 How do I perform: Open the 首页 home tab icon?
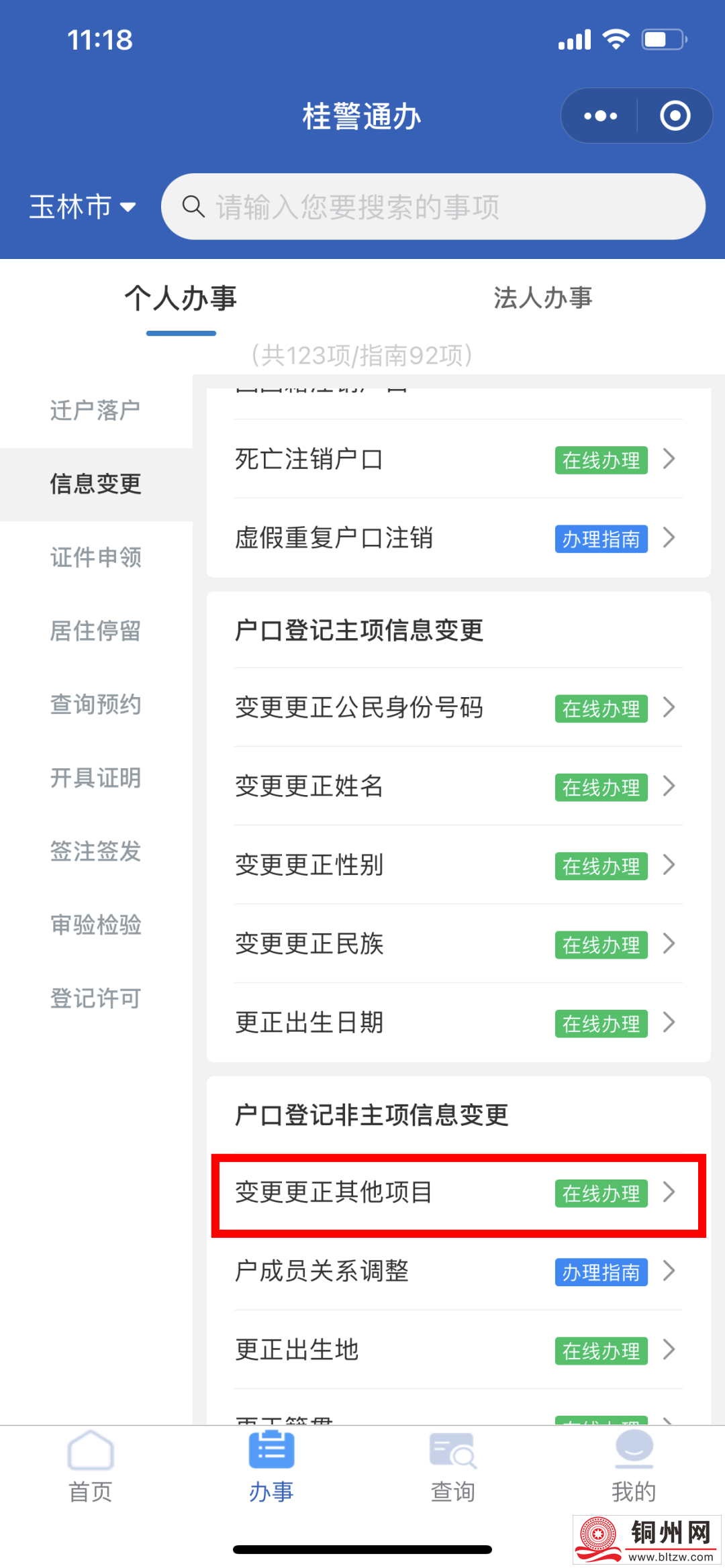click(90, 1449)
